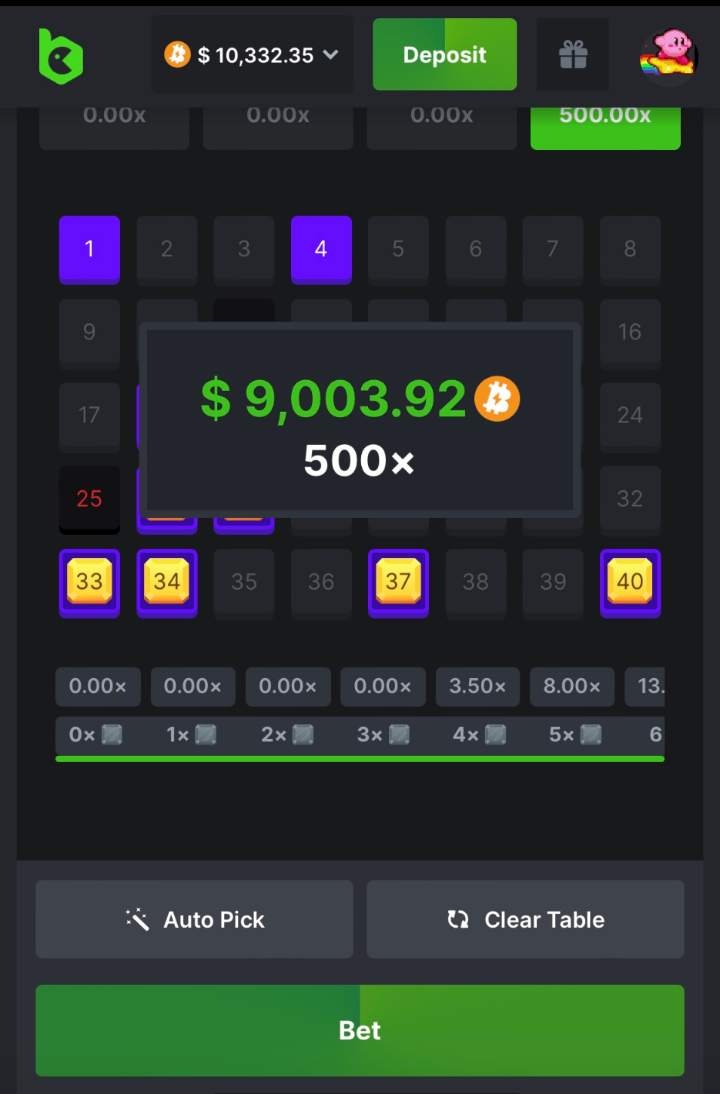Image resolution: width=720 pixels, height=1094 pixels.
Task: Clear Table selections
Action: pyautogui.click(x=525, y=920)
